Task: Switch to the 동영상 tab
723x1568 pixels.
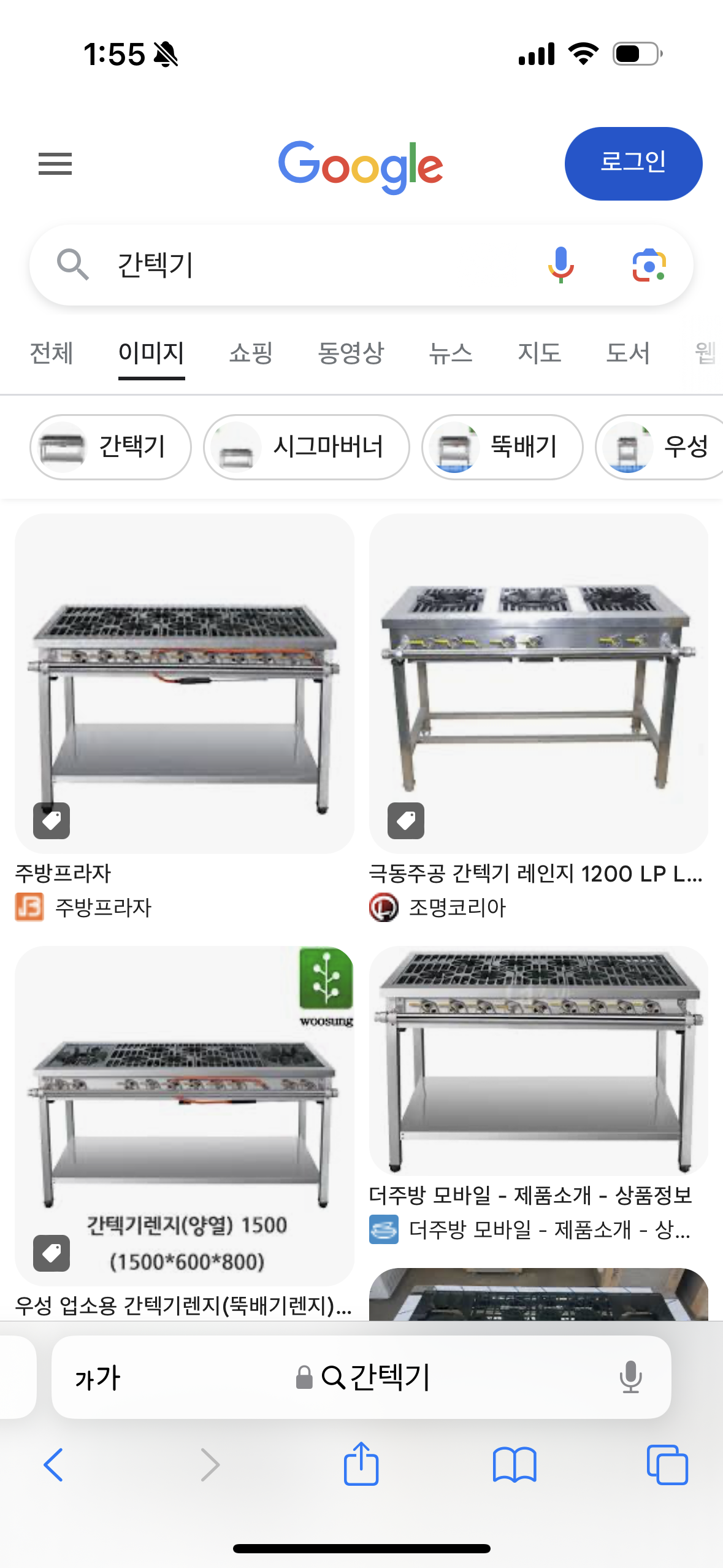Action: tap(350, 353)
